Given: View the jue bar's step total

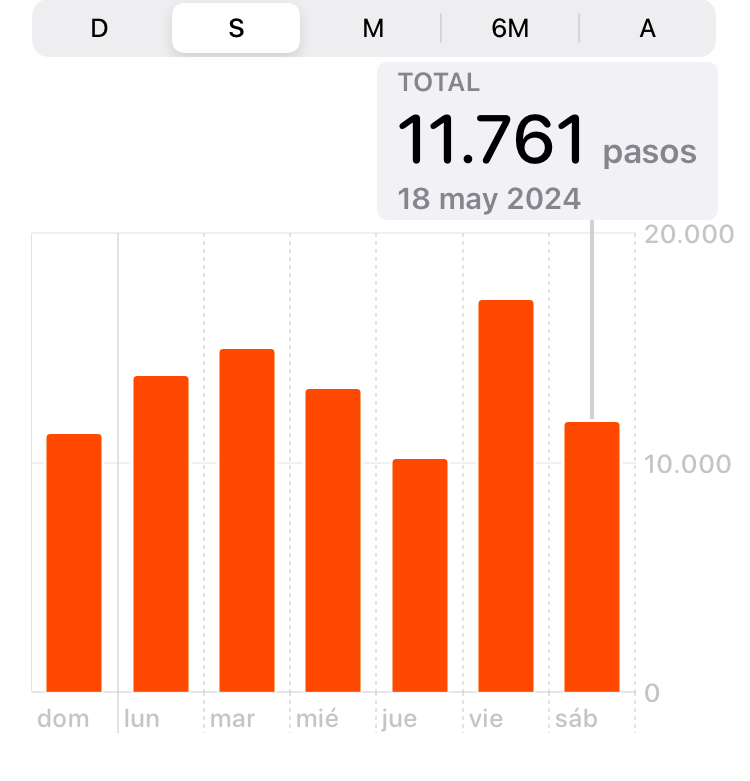Looking at the screenshot, I should [420, 575].
